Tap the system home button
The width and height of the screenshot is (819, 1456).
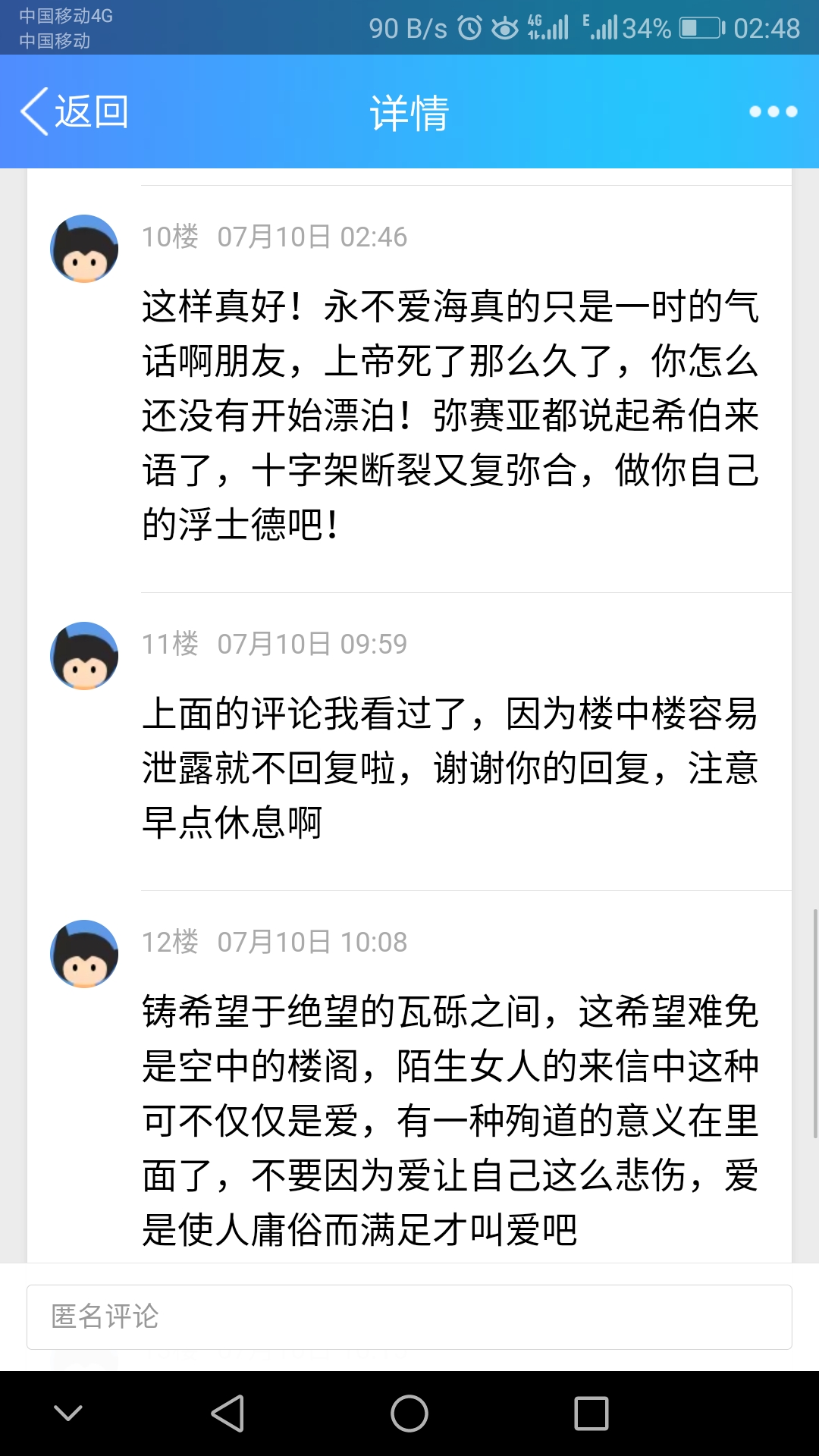pos(409,1414)
